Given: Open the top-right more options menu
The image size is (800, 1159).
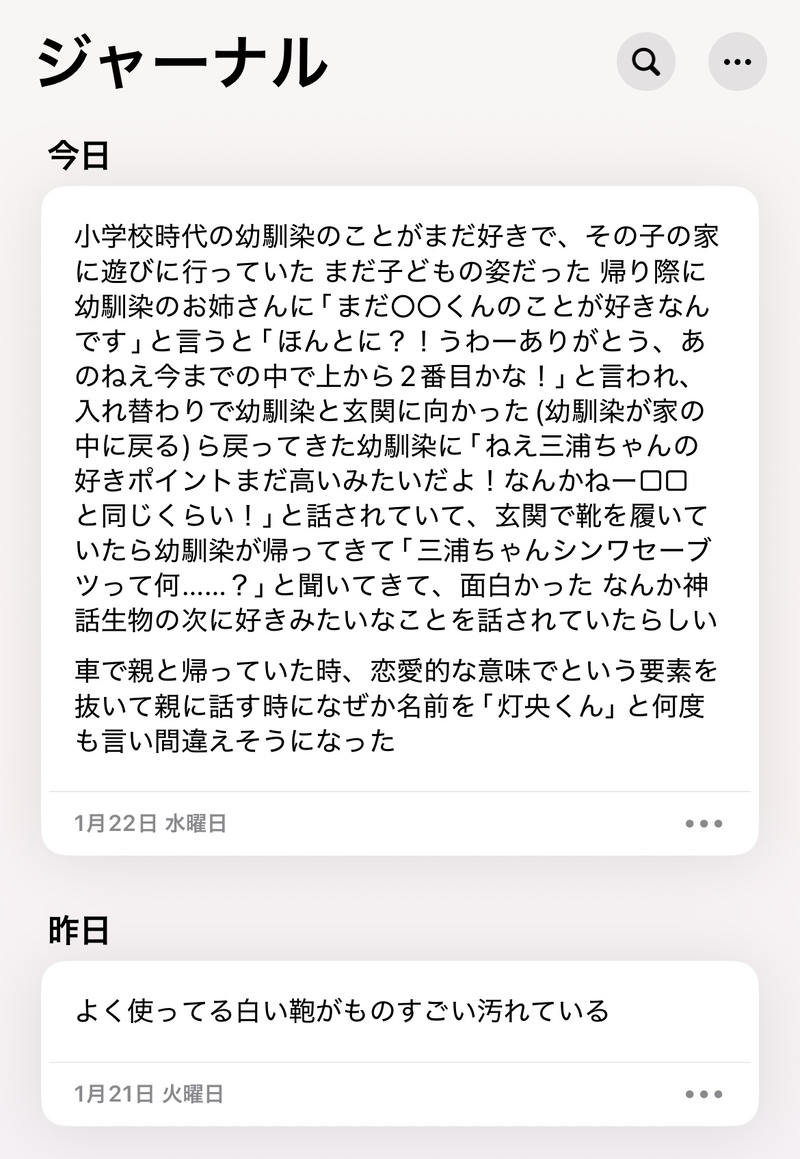Looking at the screenshot, I should pos(737,62).
